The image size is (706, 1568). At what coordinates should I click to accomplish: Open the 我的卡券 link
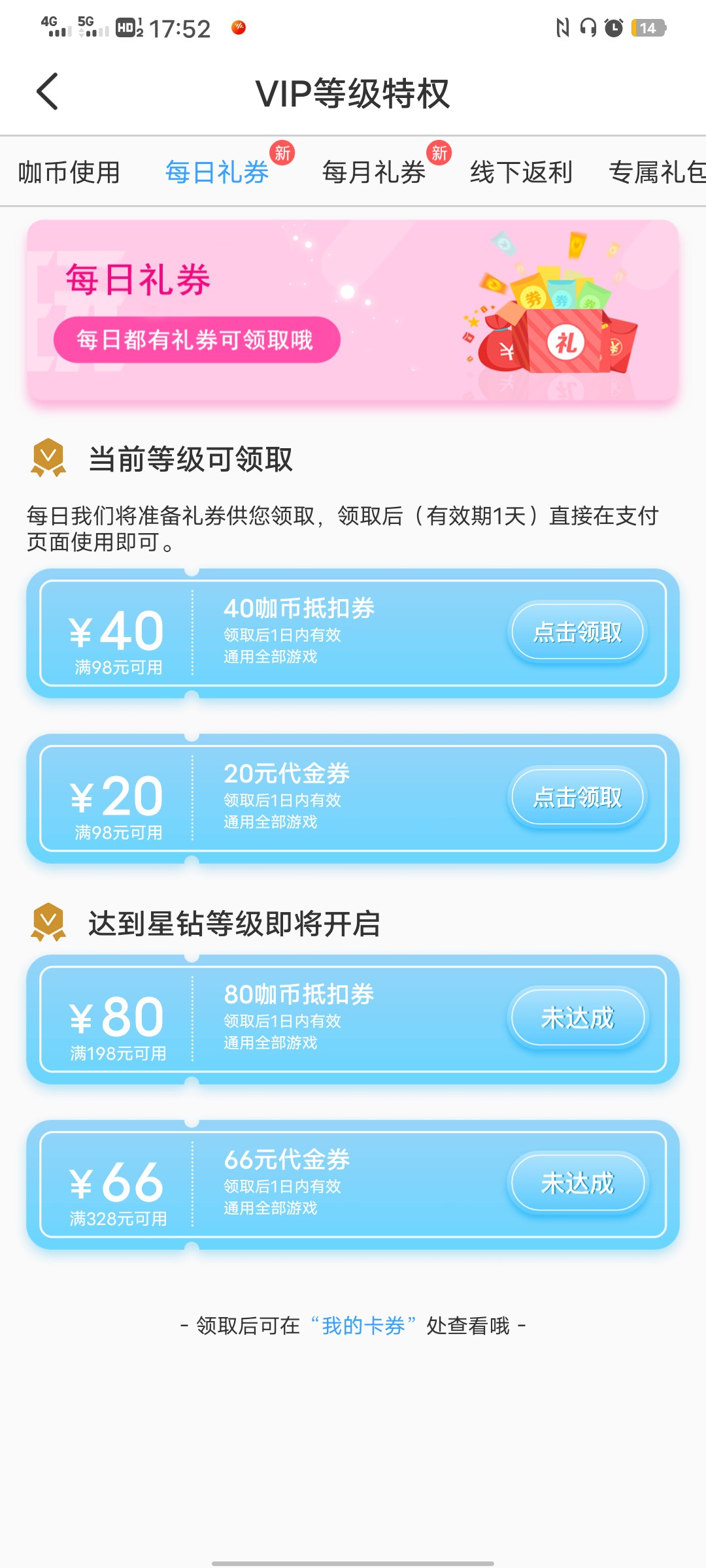tap(363, 1326)
